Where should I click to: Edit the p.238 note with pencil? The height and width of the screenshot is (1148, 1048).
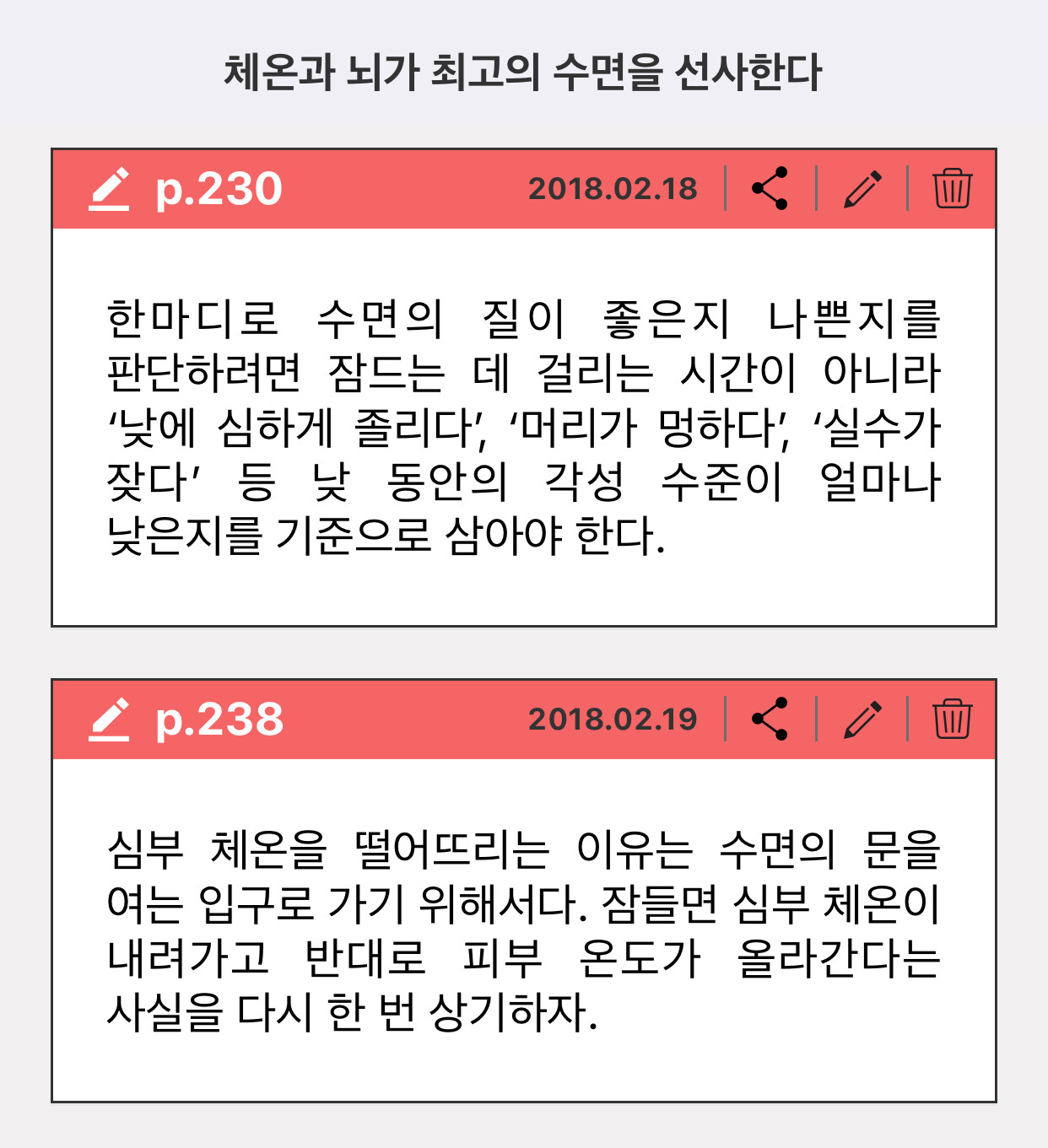tap(862, 720)
